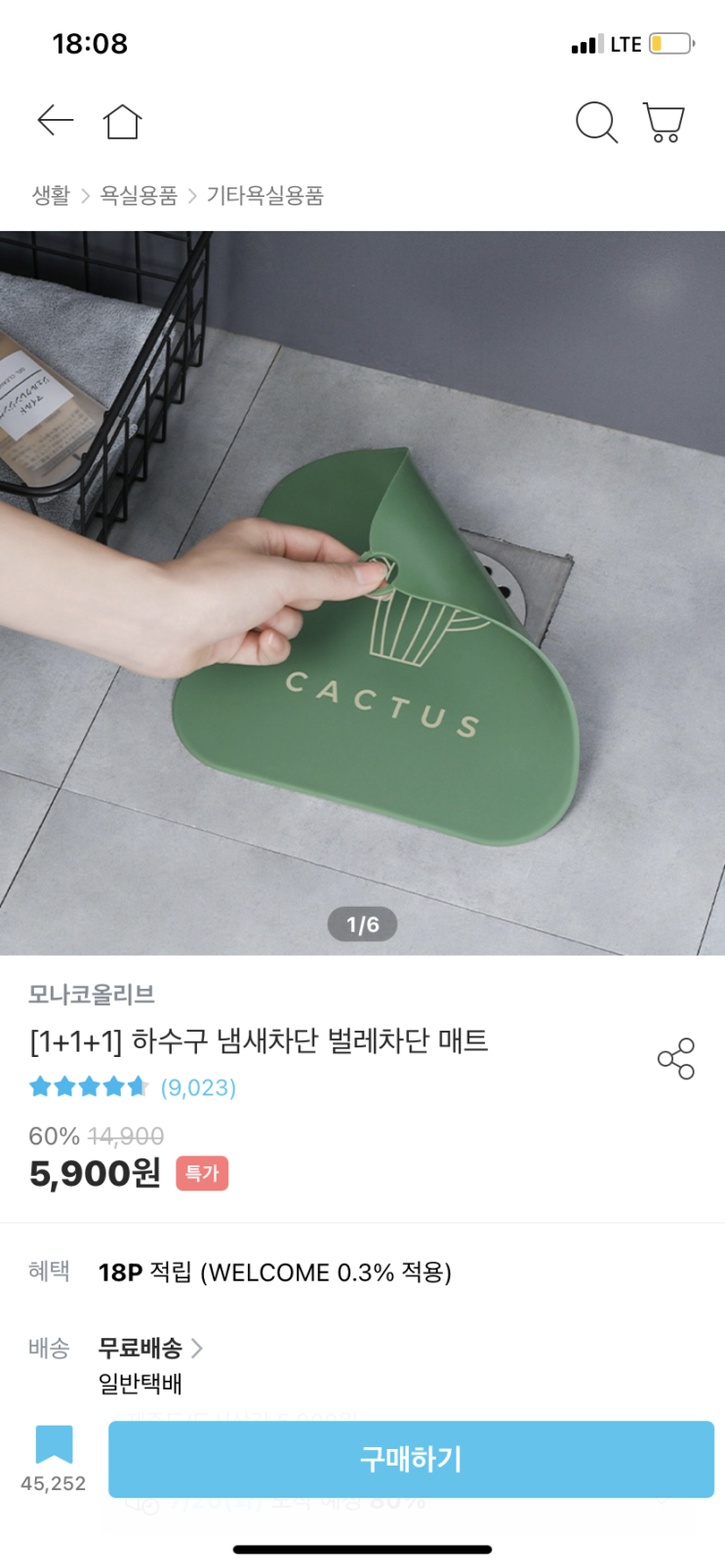
Task: Open search with the magnifier icon
Action: [x=596, y=123]
